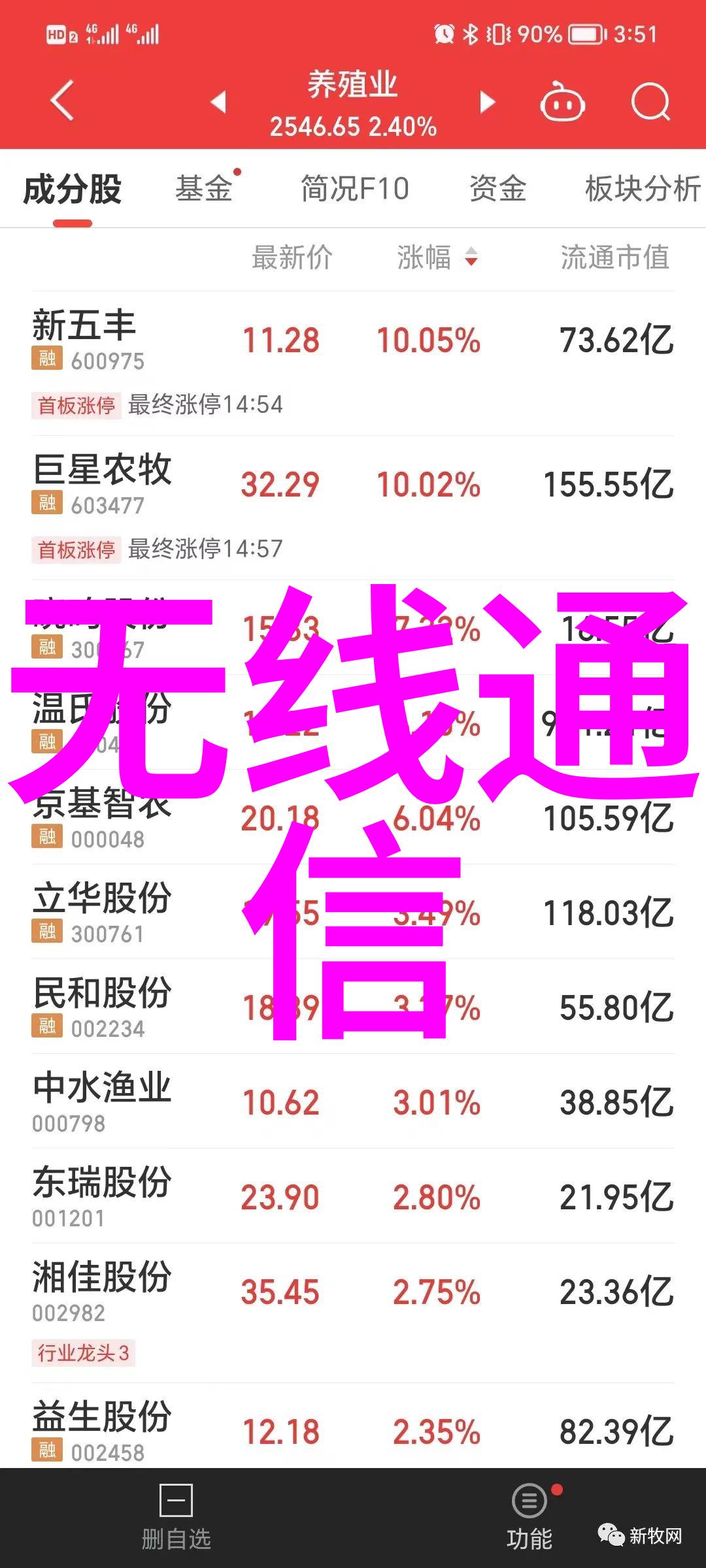
Task: Switch to the next sector with right triangle
Action: tap(487, 102)
